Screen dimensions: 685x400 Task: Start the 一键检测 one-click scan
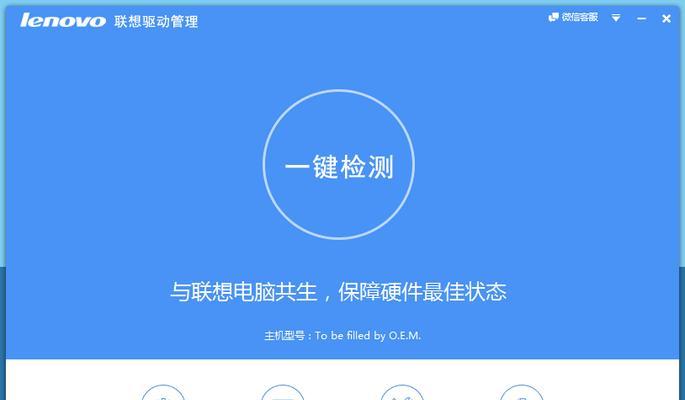(338, 166)
